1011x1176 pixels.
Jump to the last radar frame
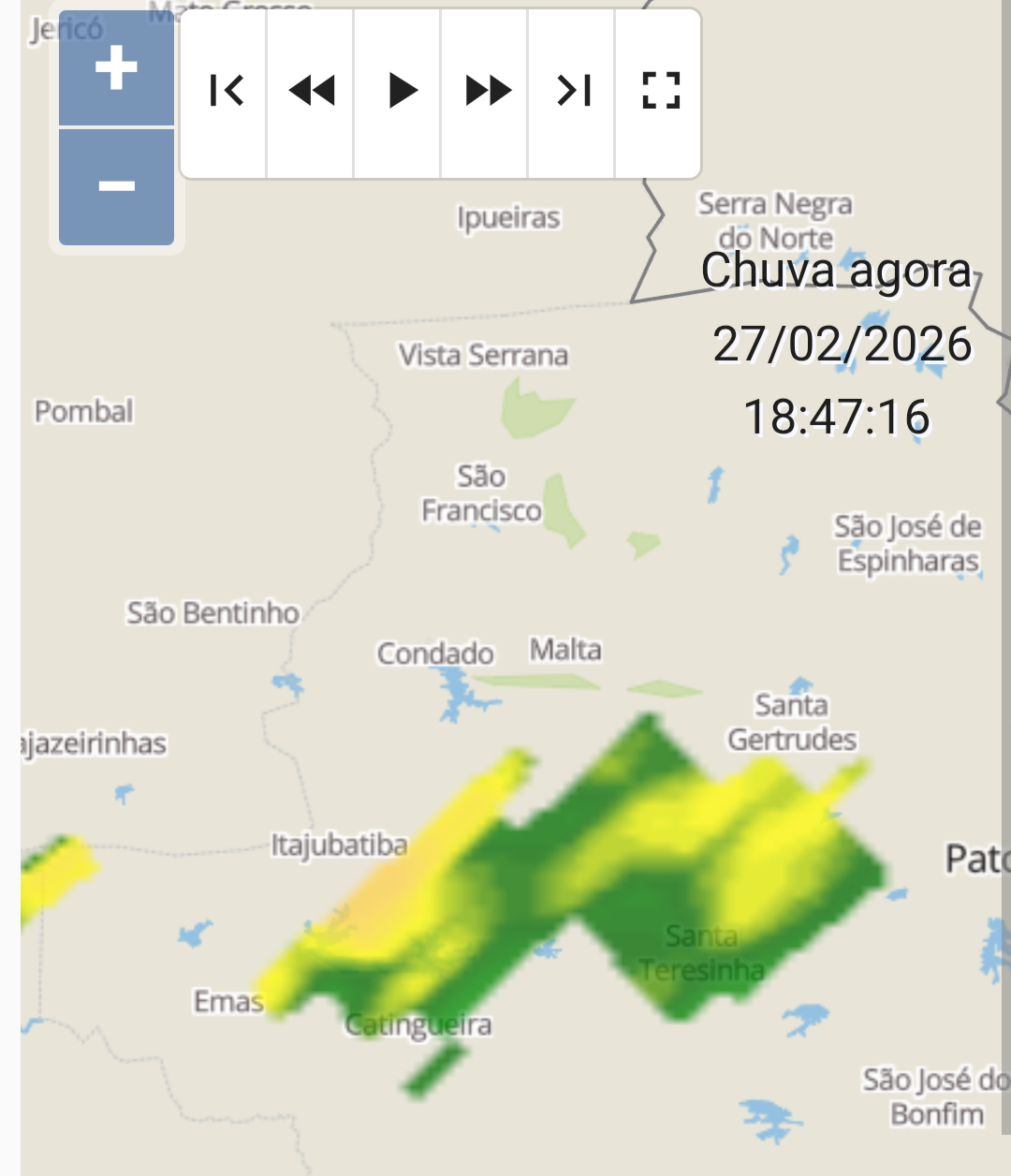(x=574, y=91)
